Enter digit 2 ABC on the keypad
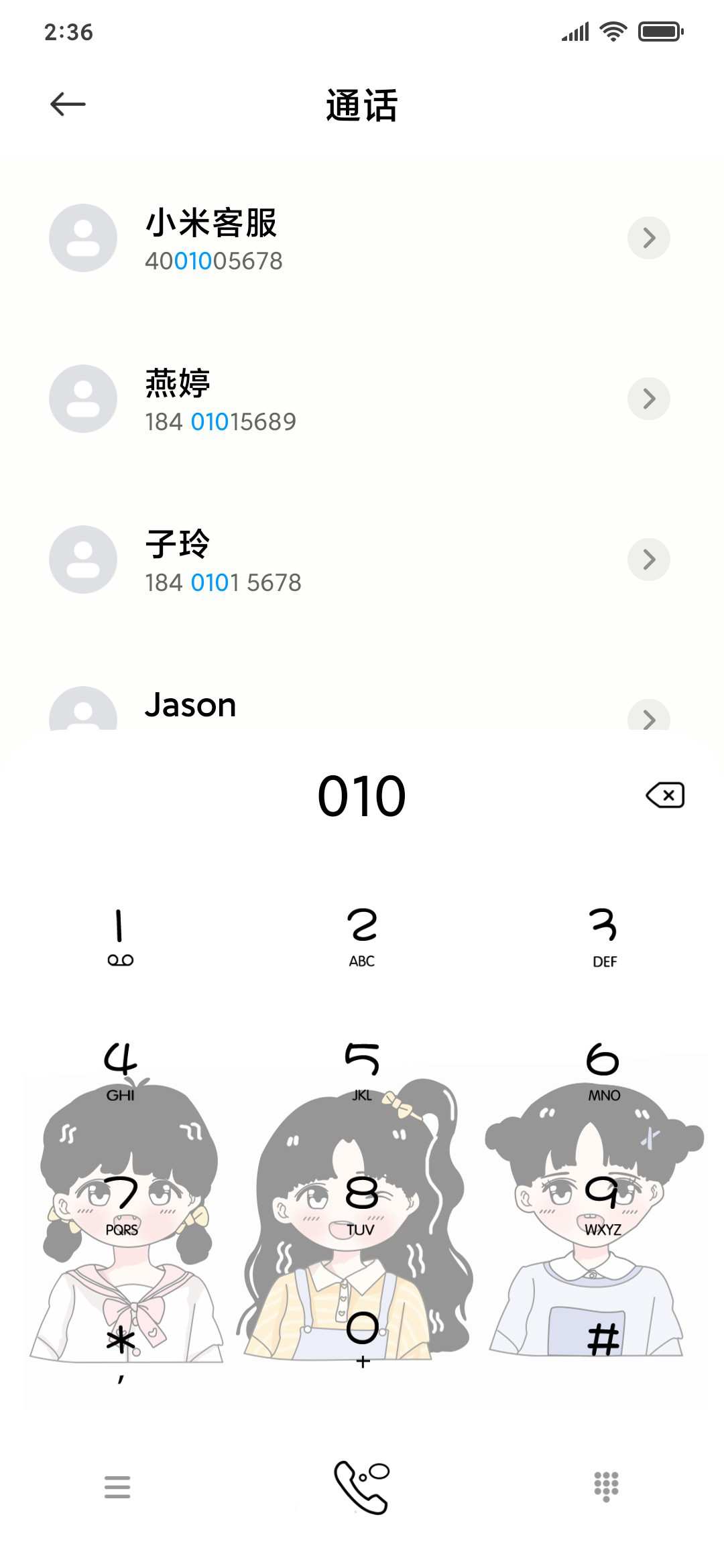The height and width of the screenshot is (1568, 724). click(362, 937)
